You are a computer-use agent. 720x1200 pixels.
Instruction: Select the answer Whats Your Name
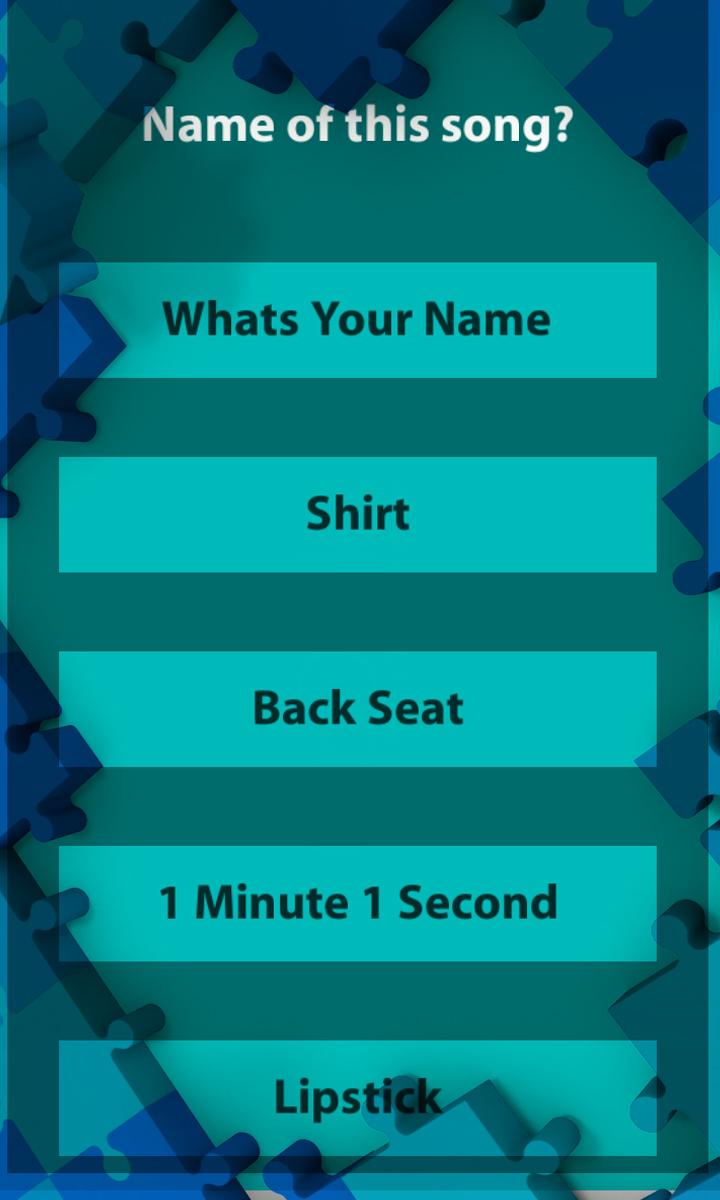click(x=357, y=320)
